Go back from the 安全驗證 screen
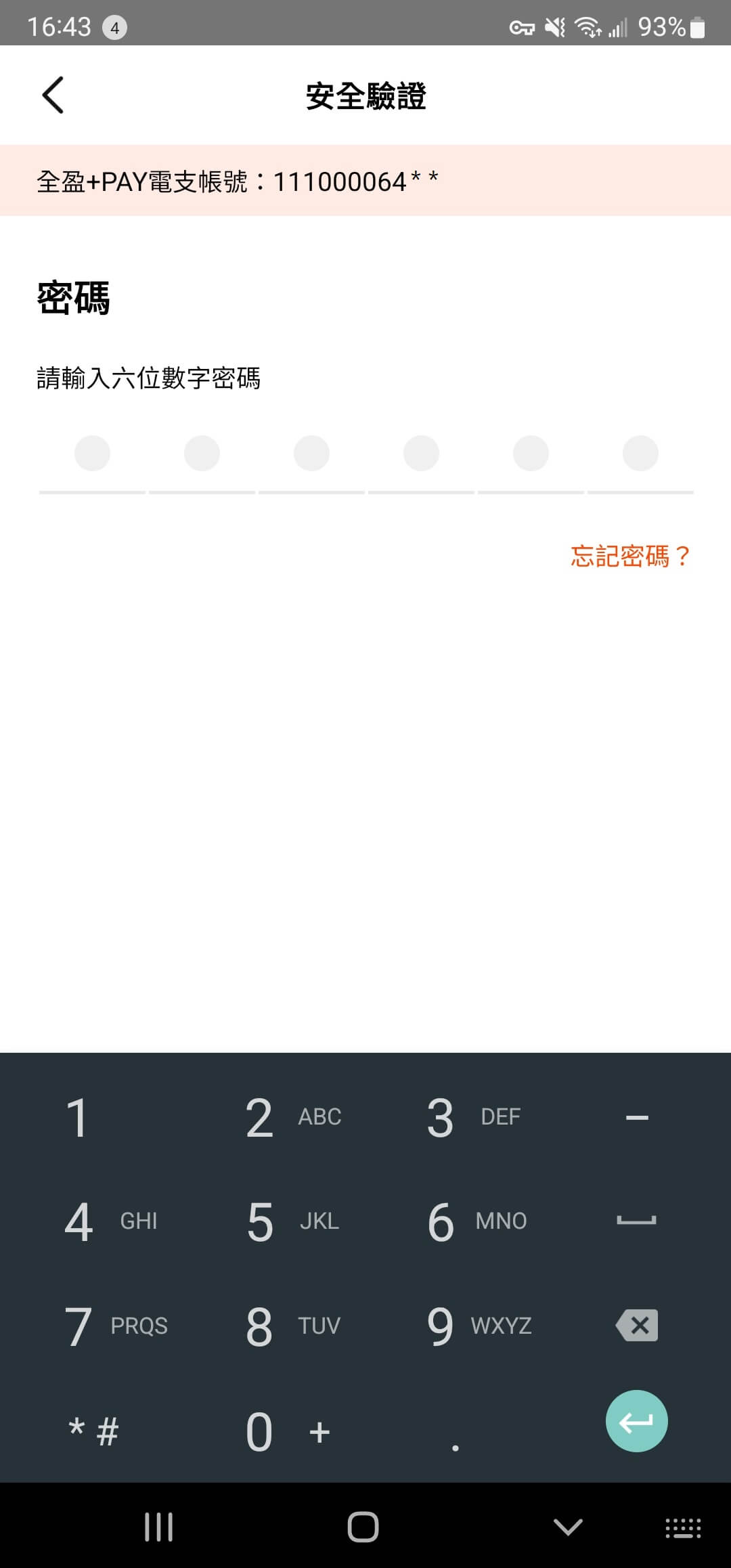 pyautogui.click(x=53, y=95)
